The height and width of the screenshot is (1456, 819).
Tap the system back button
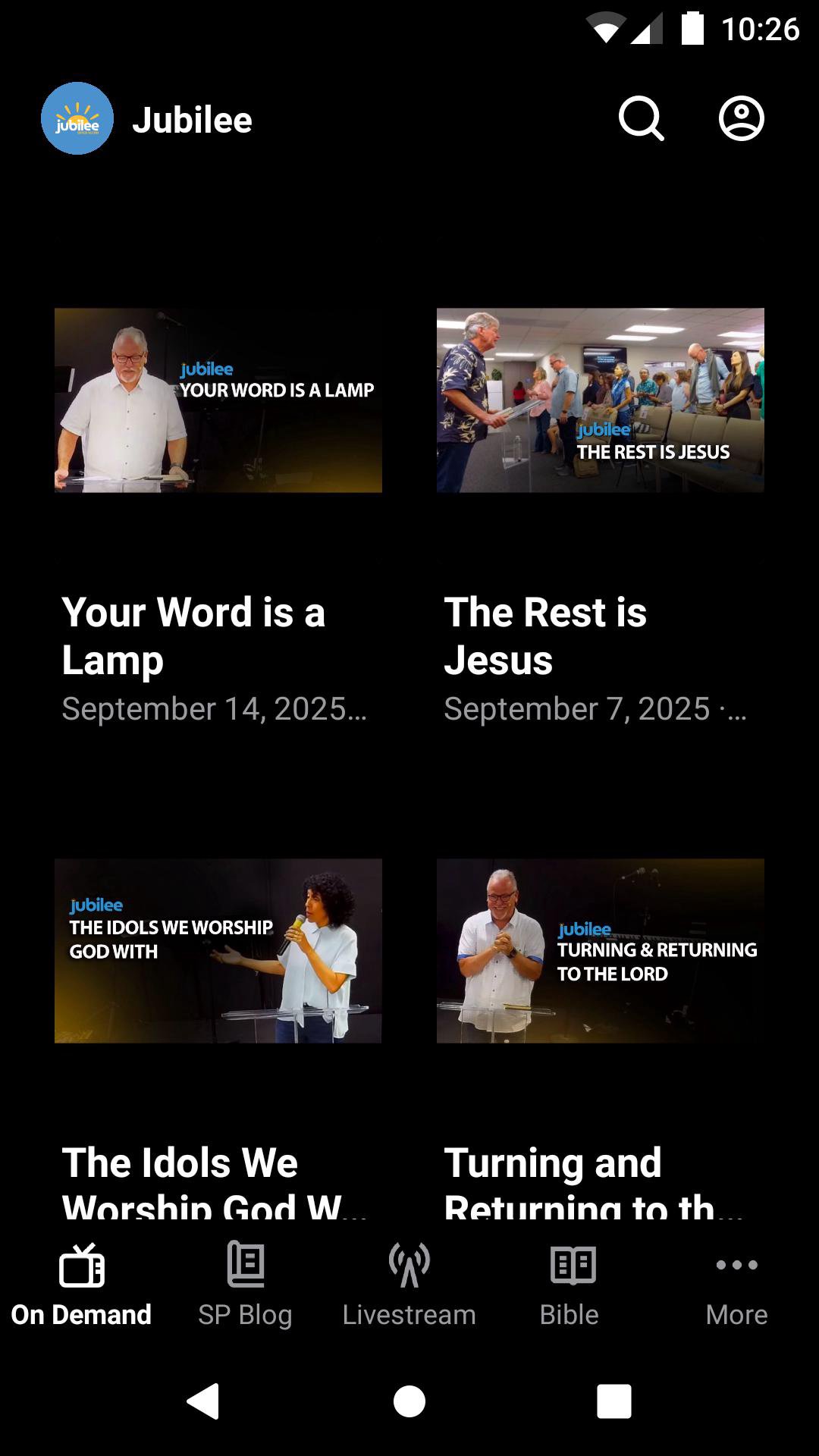point(203,1401)
